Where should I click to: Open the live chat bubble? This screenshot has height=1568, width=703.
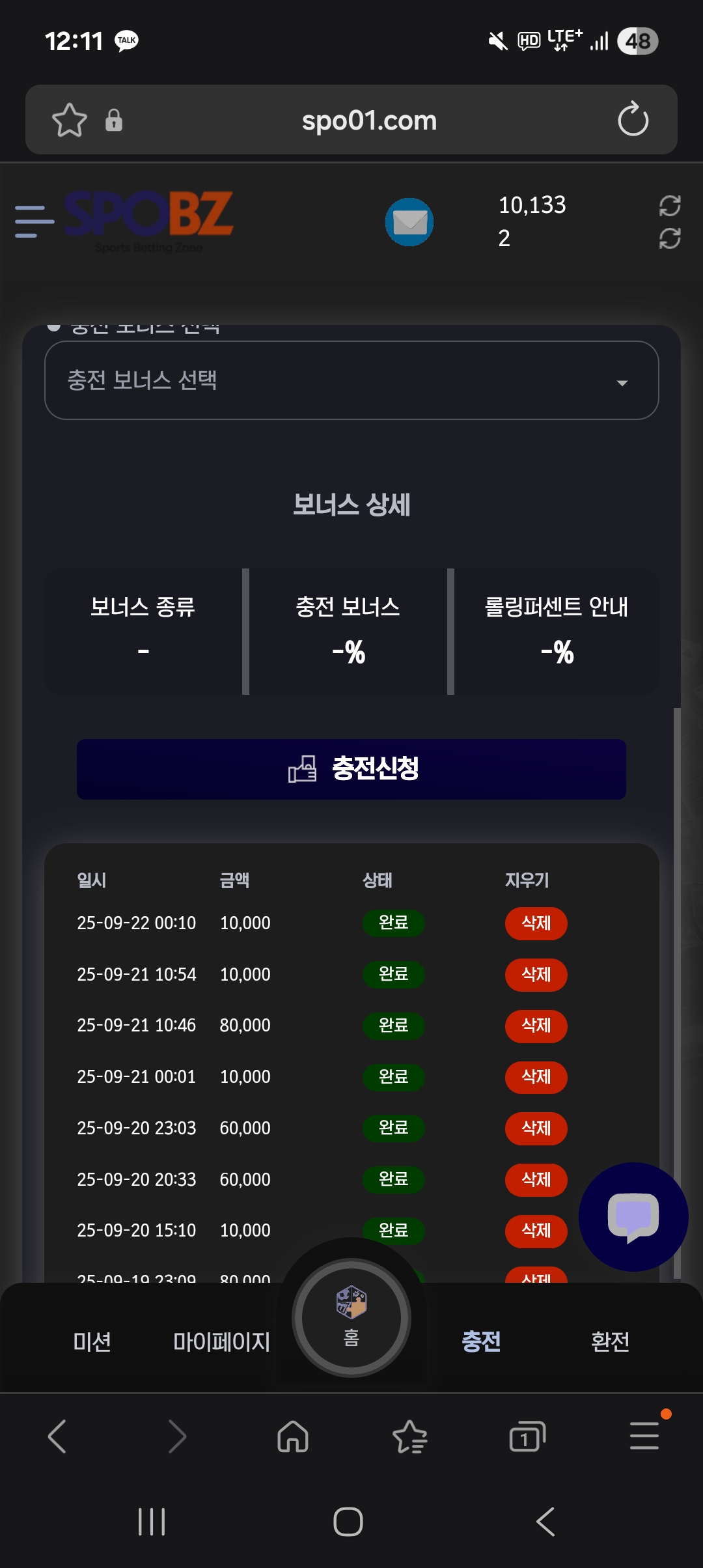(x=633, y=1216)
